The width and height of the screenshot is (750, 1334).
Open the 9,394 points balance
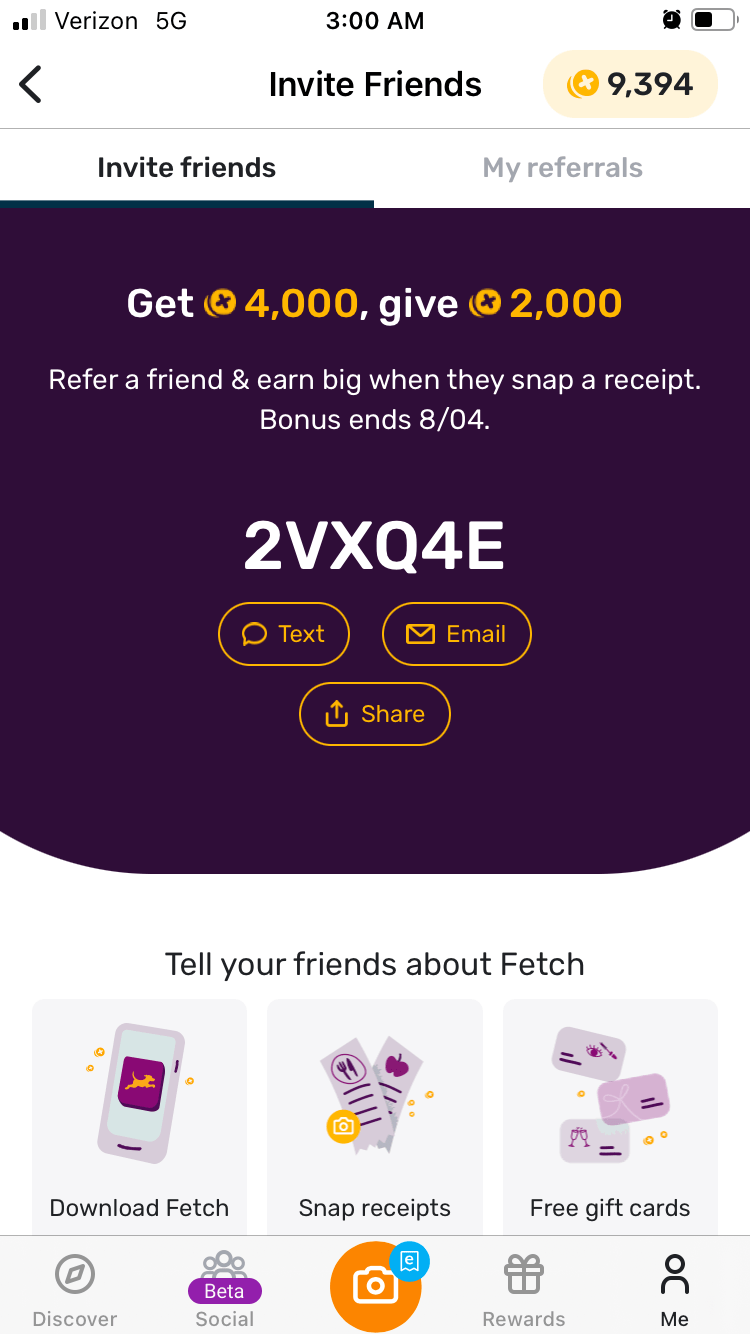click(x=630, y=84)
